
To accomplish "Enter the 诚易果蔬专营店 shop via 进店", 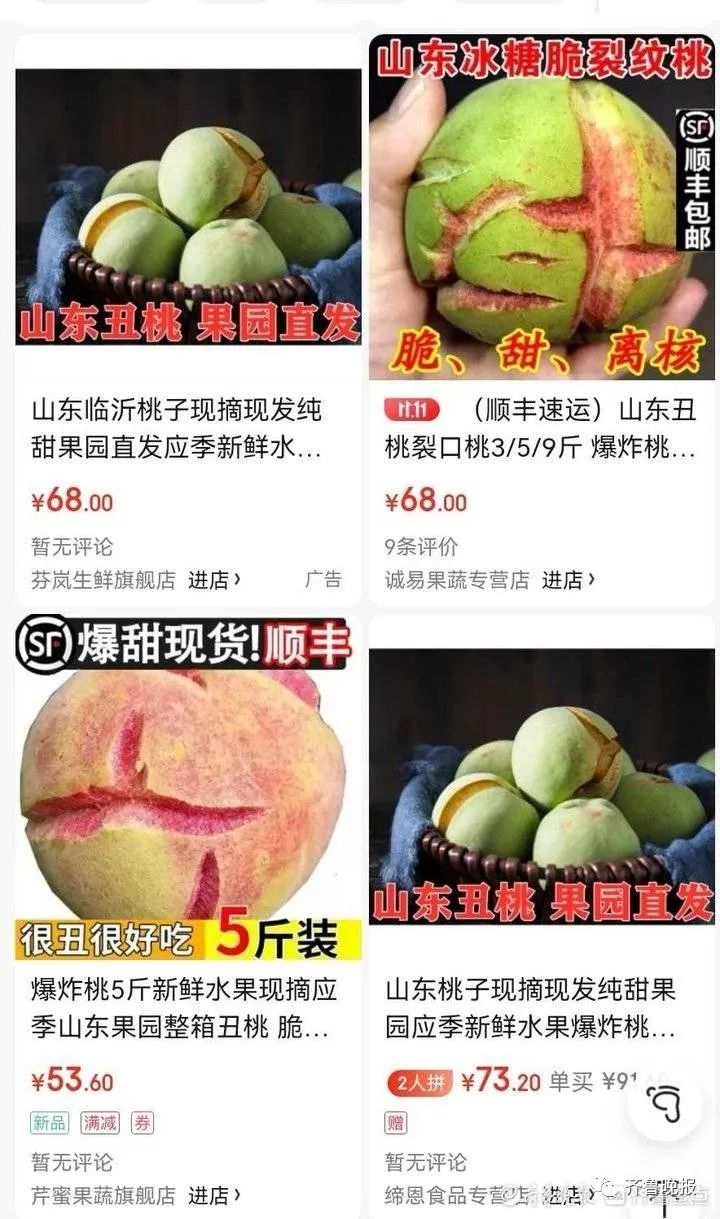I will [x=569, y=580].
